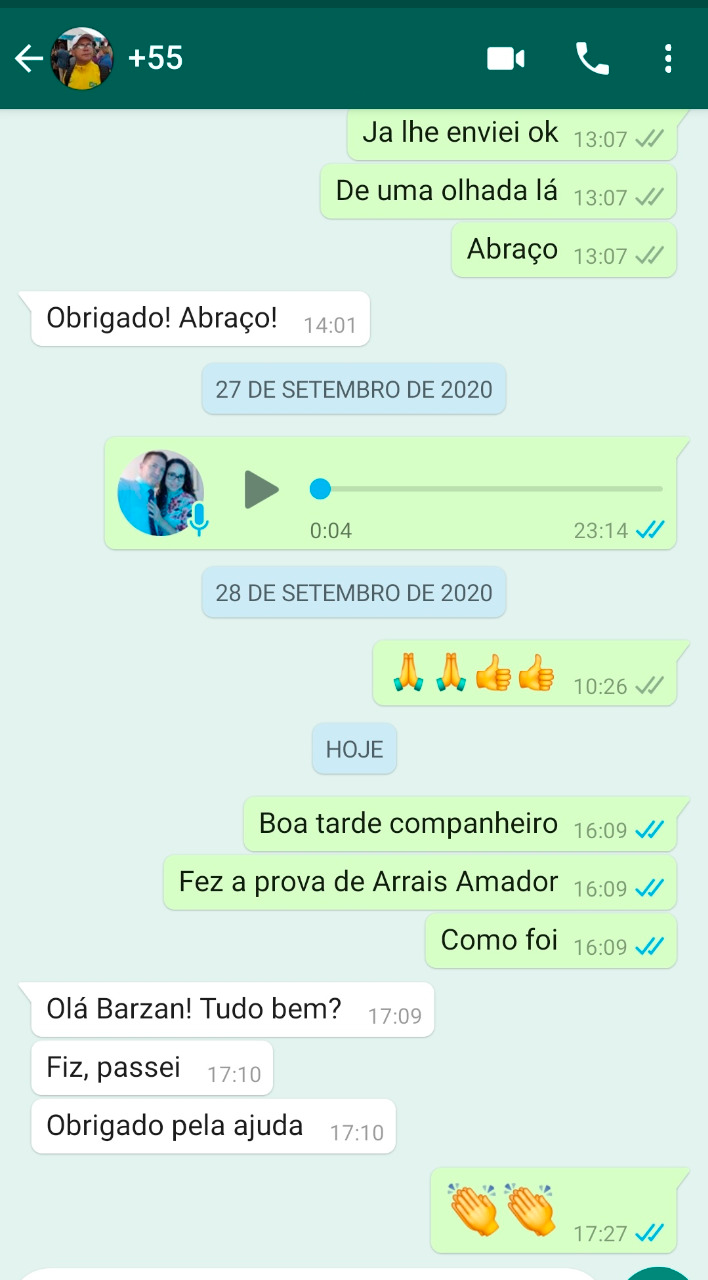Play the 0:04 voice message
Viewport: 708px width, 1280px height.
[261, 489]
